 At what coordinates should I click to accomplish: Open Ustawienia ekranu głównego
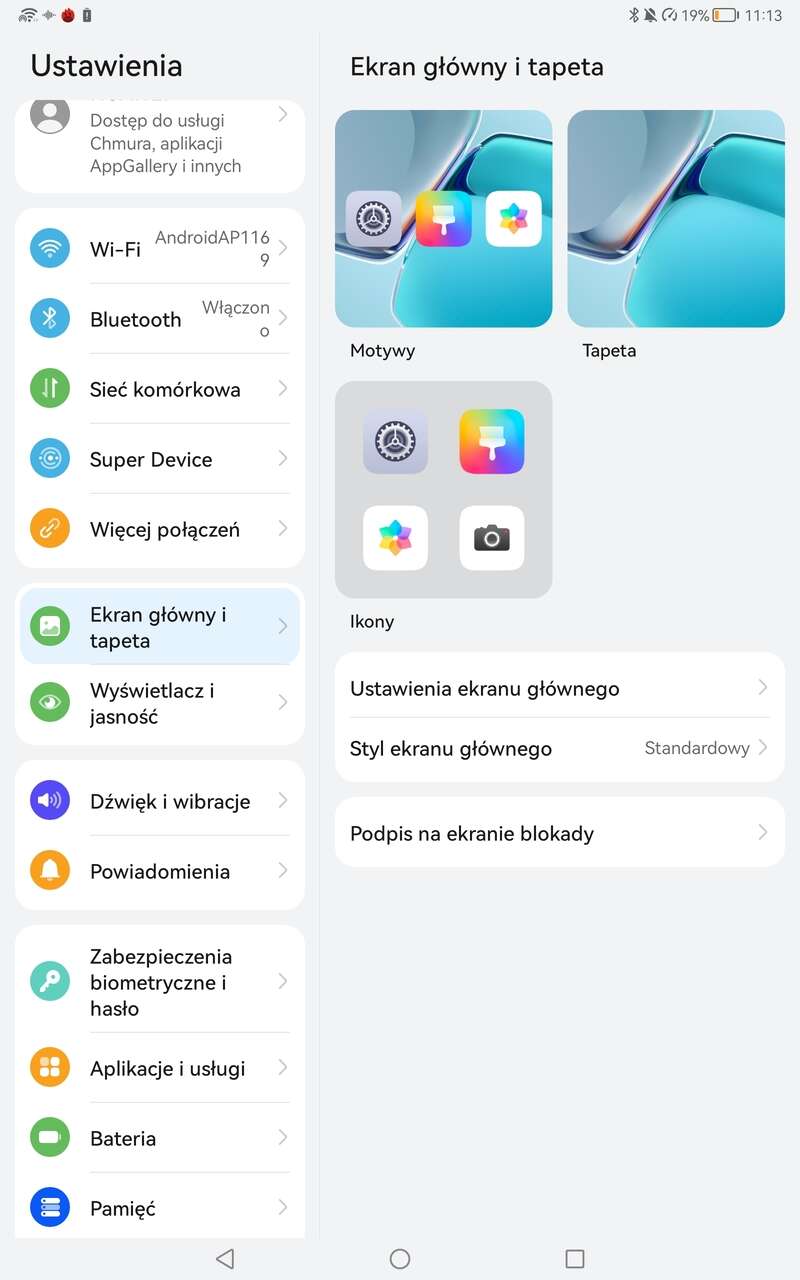tap(559, 688)
